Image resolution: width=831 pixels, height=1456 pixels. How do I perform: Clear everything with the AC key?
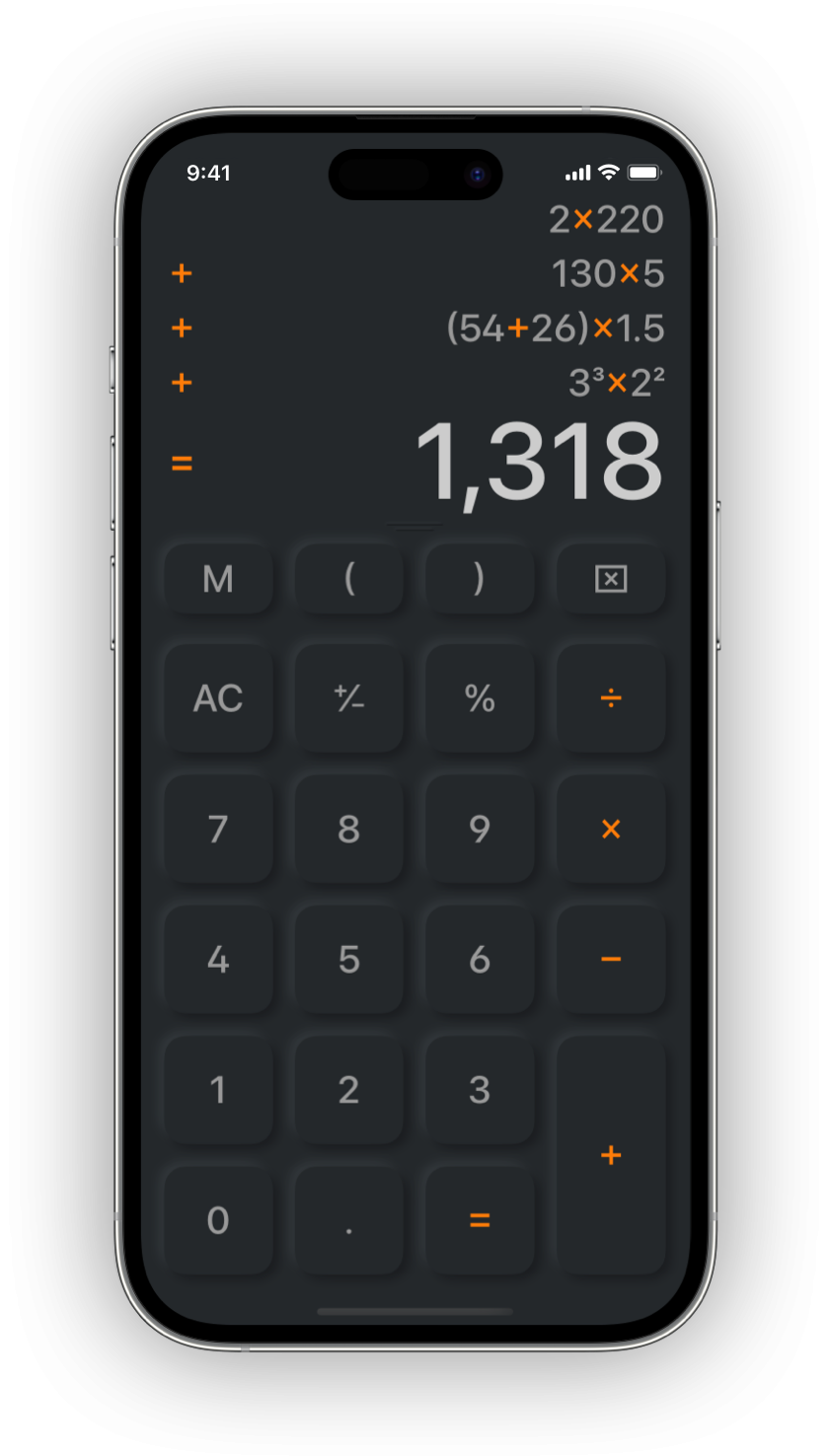pos(218,698)
